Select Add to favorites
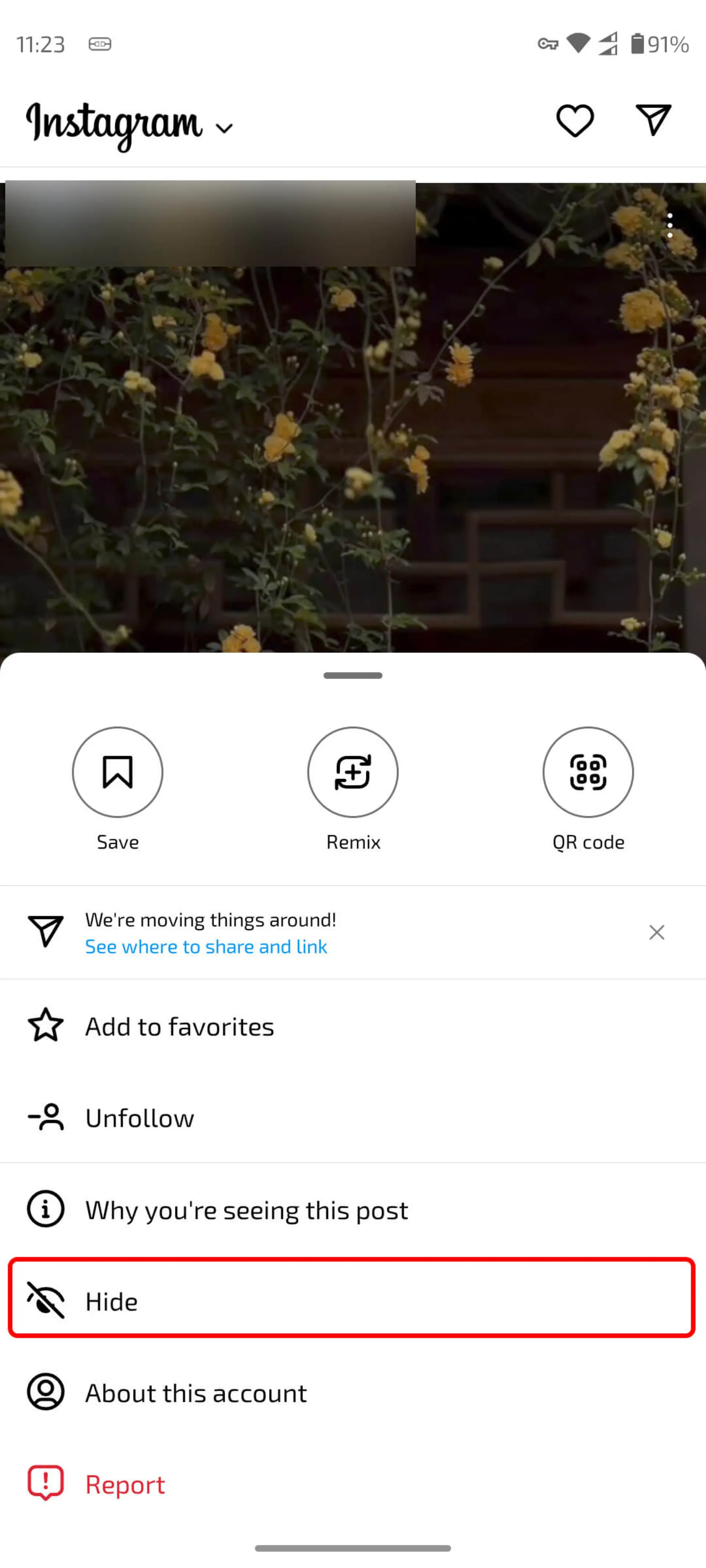 (353, 1026)
